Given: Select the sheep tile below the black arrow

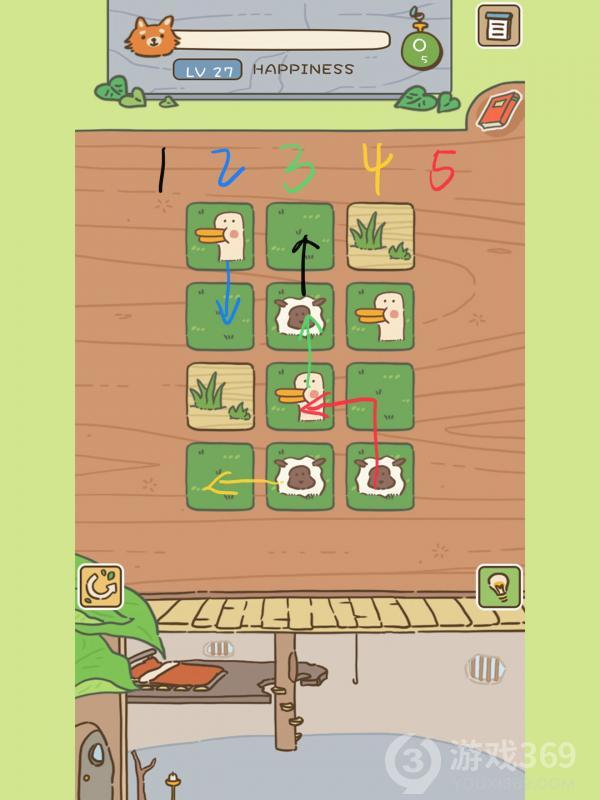Looking at the screenshot, I should click(x=300, y=317).
